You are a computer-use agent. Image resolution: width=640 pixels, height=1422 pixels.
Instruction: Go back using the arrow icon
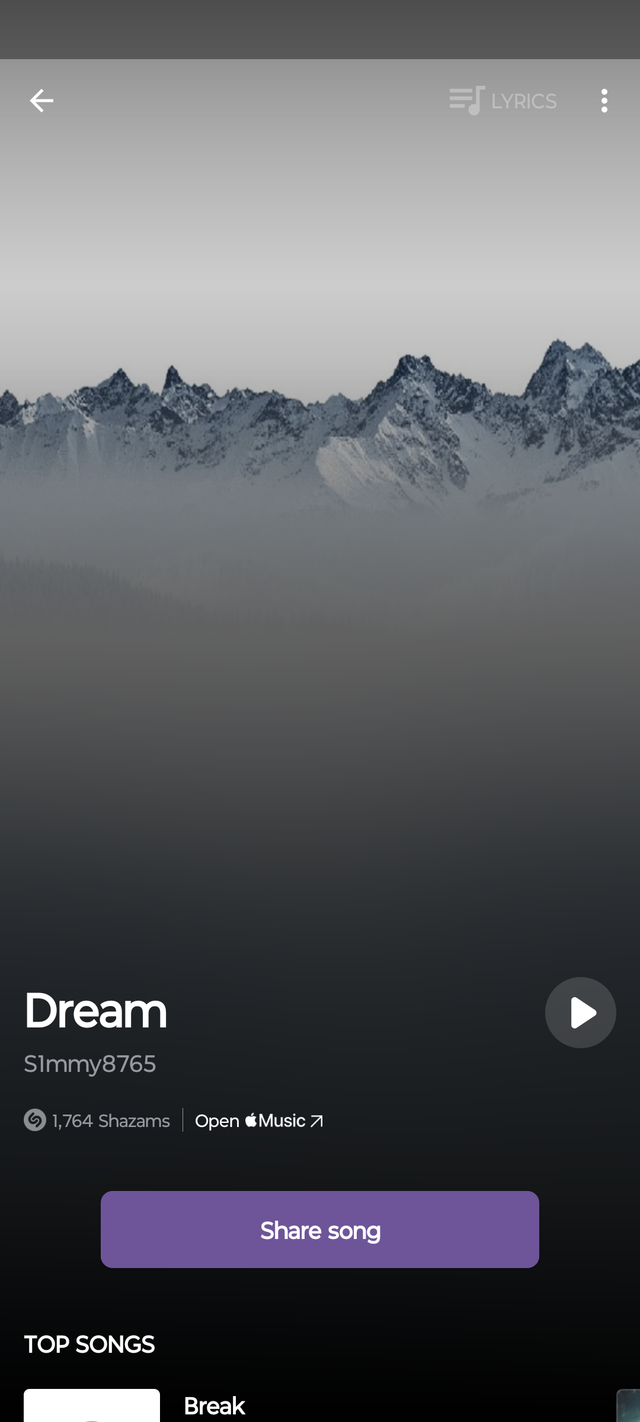click(x=41, y=100)
